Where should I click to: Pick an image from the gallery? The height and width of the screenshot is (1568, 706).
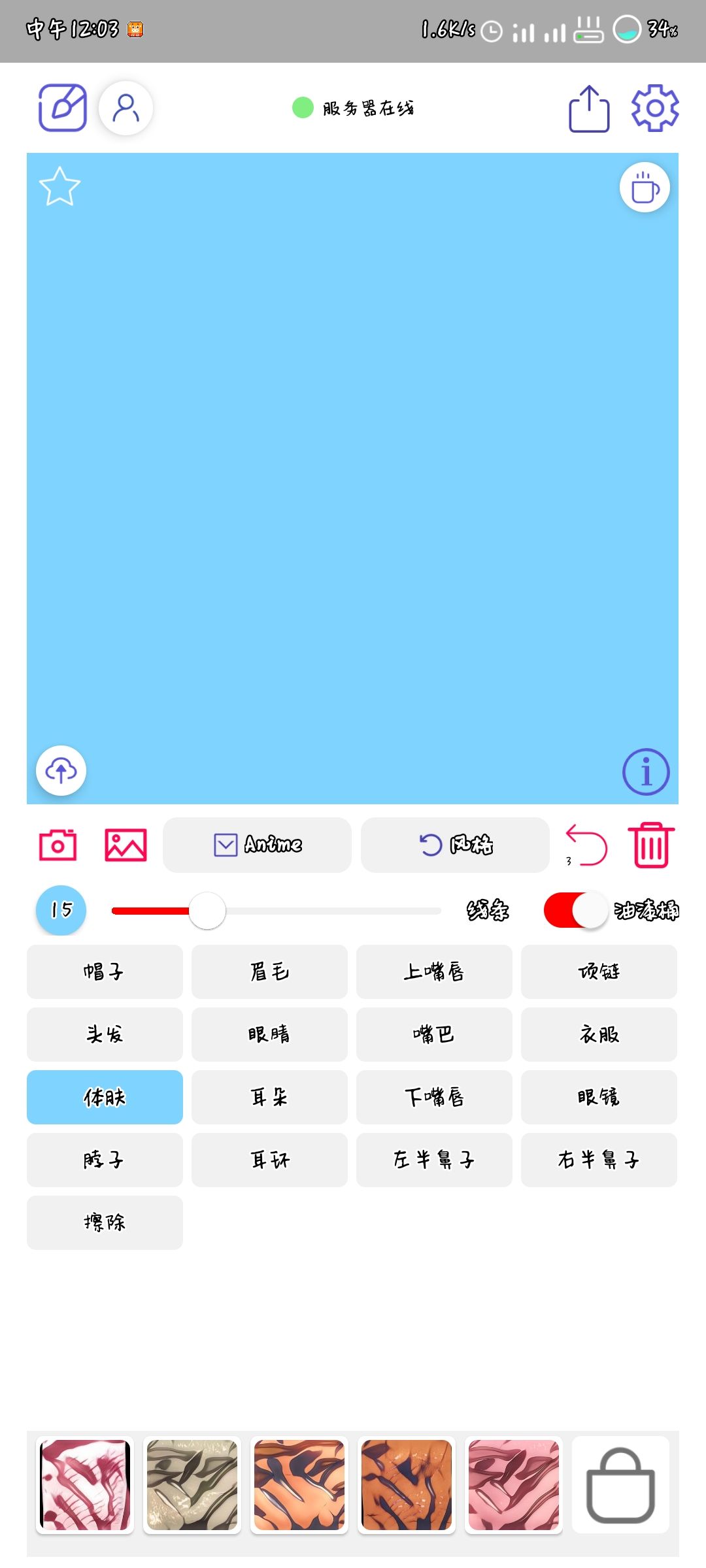126,845
